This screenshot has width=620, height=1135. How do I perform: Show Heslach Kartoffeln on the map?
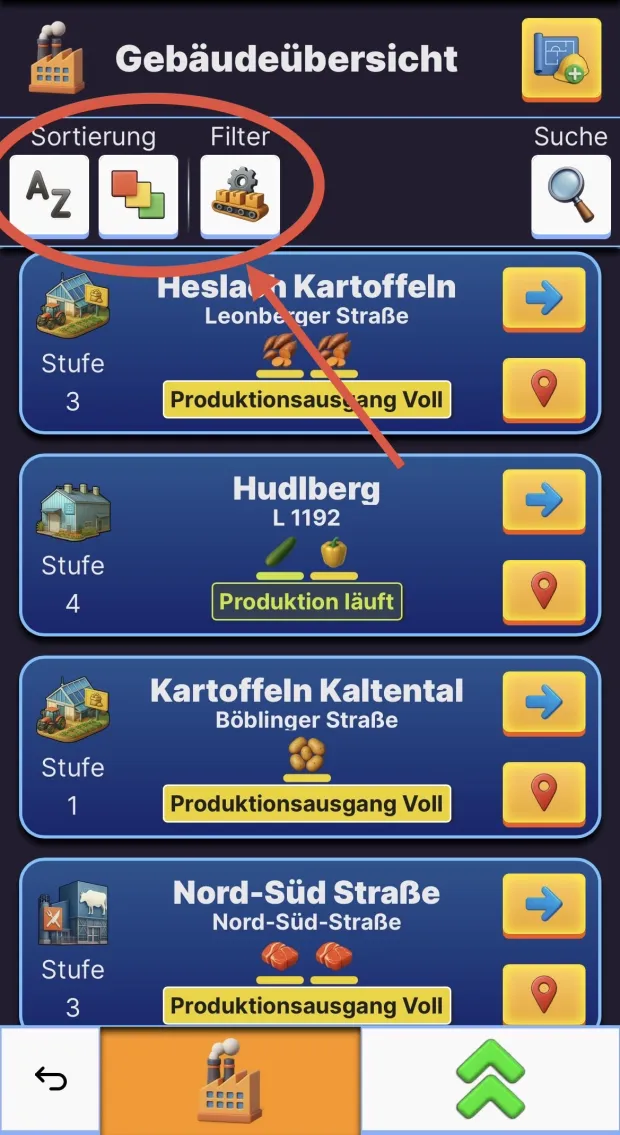[543, 389]
